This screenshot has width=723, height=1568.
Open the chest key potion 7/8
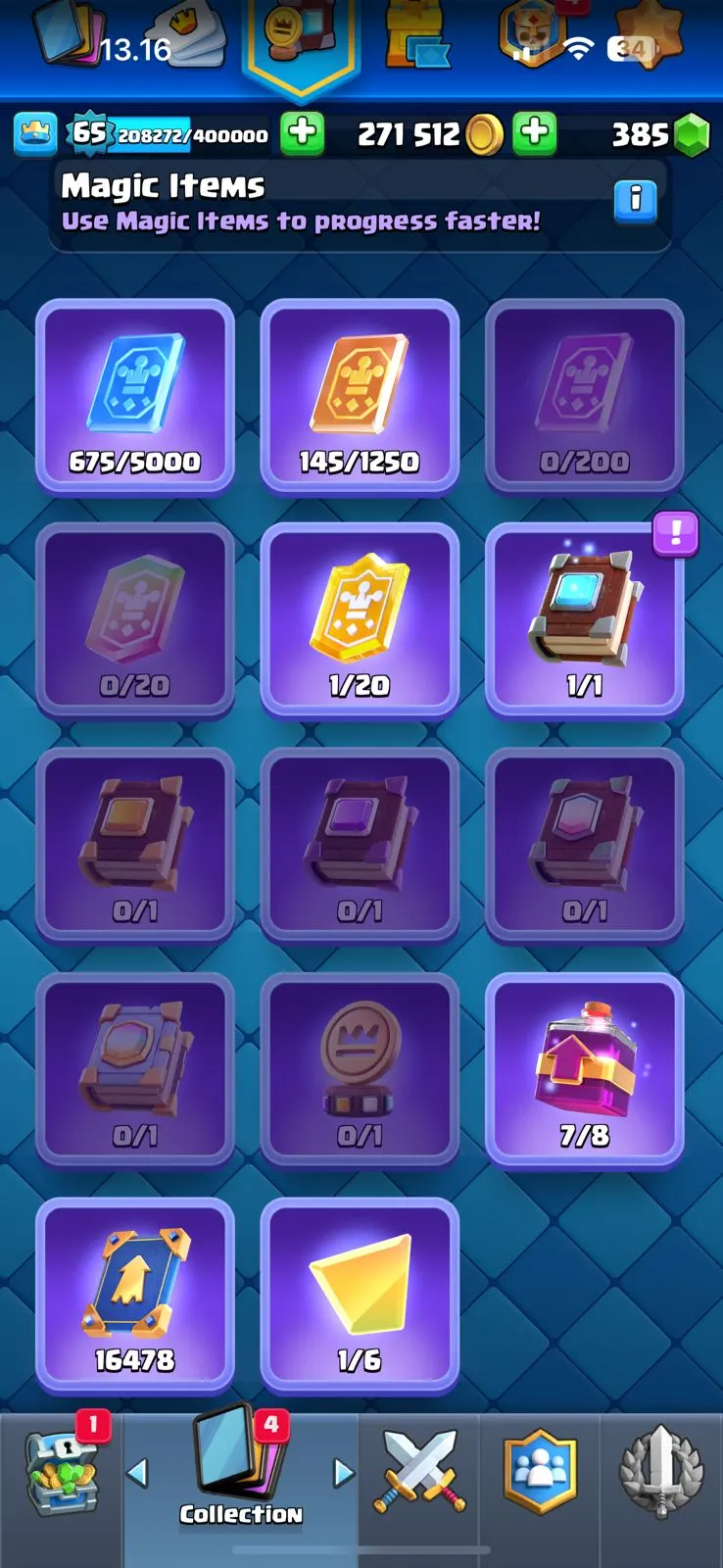(x=584, y=1069)
